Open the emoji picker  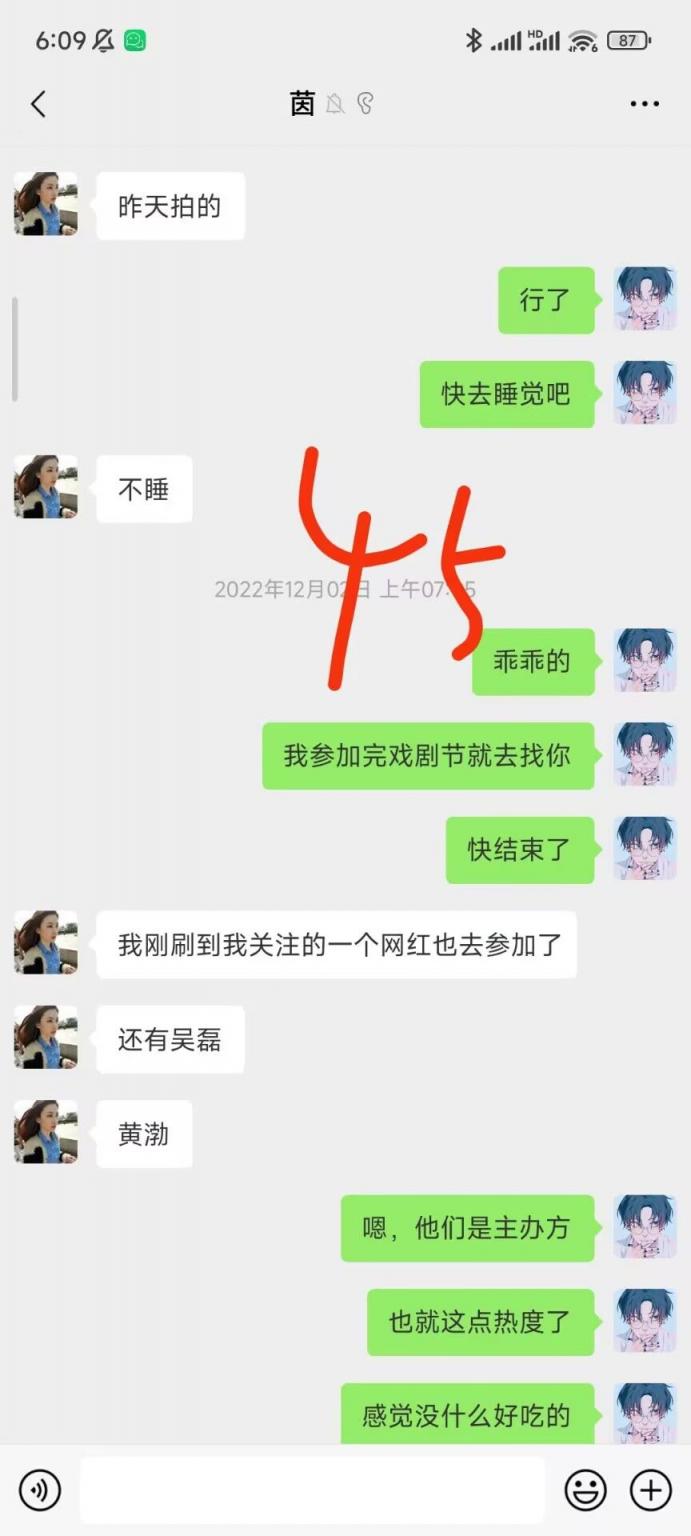click(x=586, y=1490)
